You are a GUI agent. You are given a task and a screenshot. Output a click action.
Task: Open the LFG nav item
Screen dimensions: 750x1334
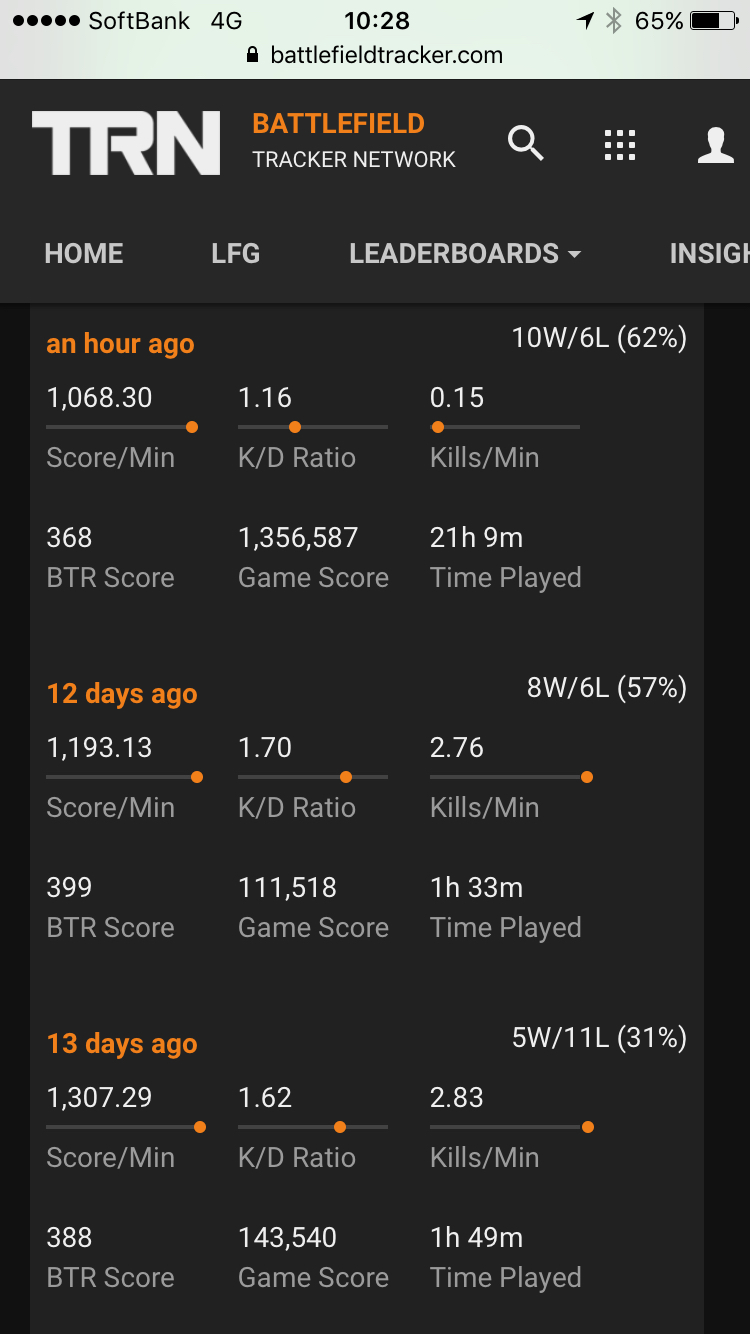click(236, 254)
